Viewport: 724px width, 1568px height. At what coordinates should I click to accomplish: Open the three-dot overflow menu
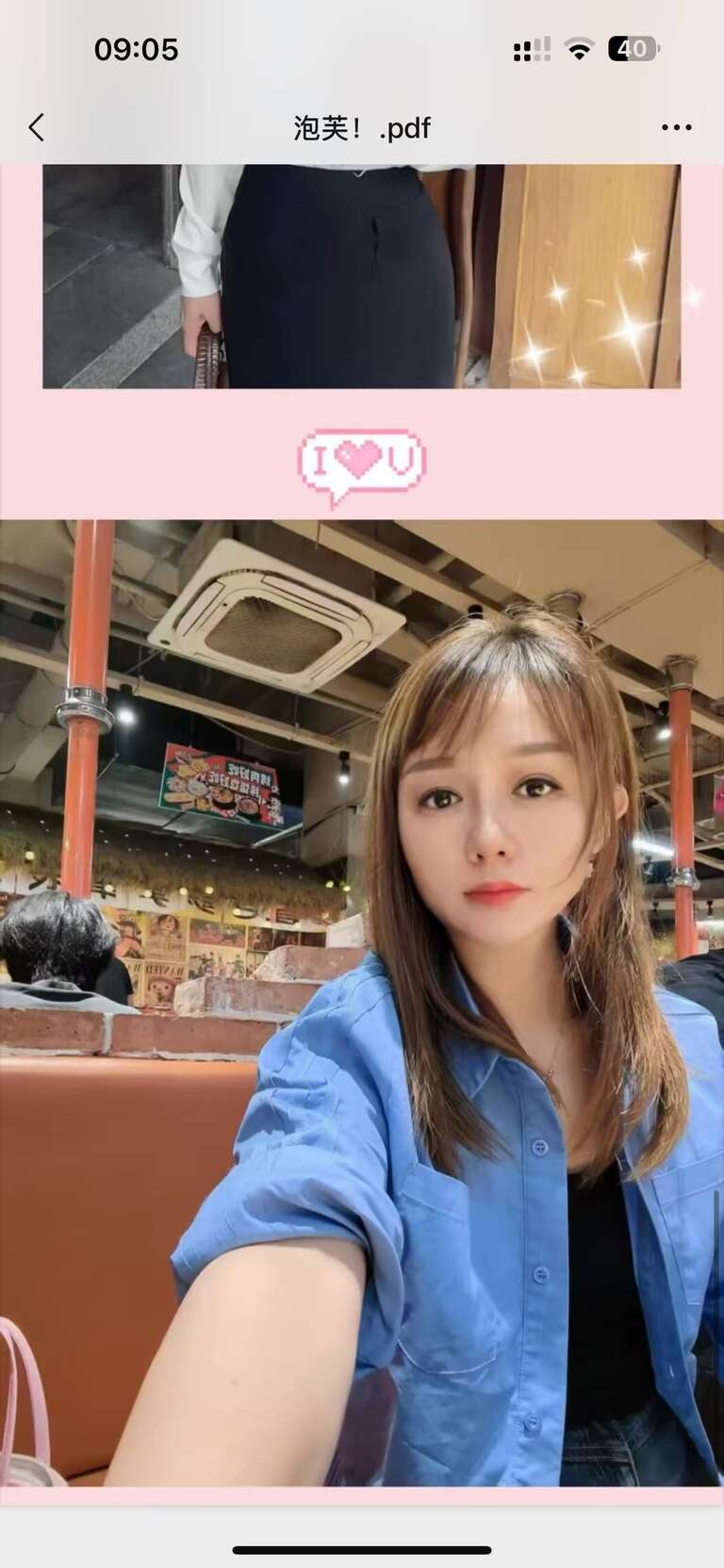(676, 128)
